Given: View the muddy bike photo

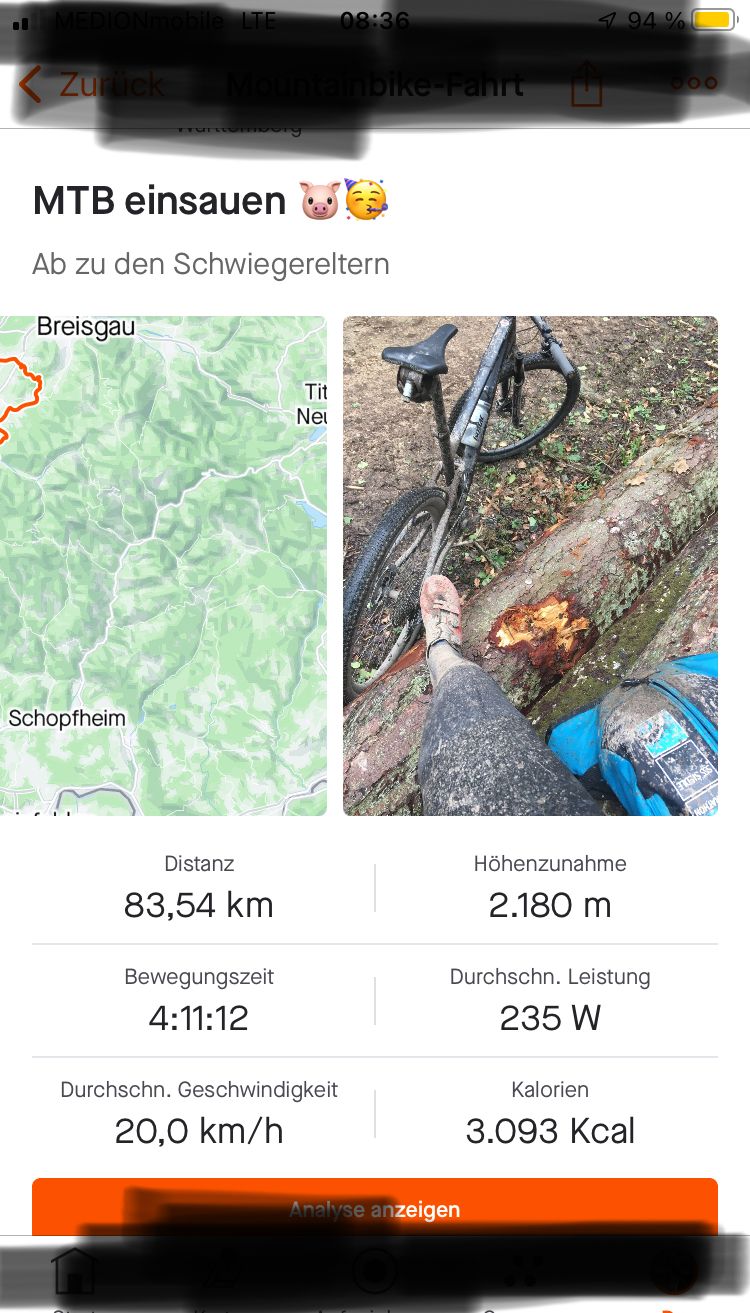Looking at the screenshot, I should coord(530,565).
